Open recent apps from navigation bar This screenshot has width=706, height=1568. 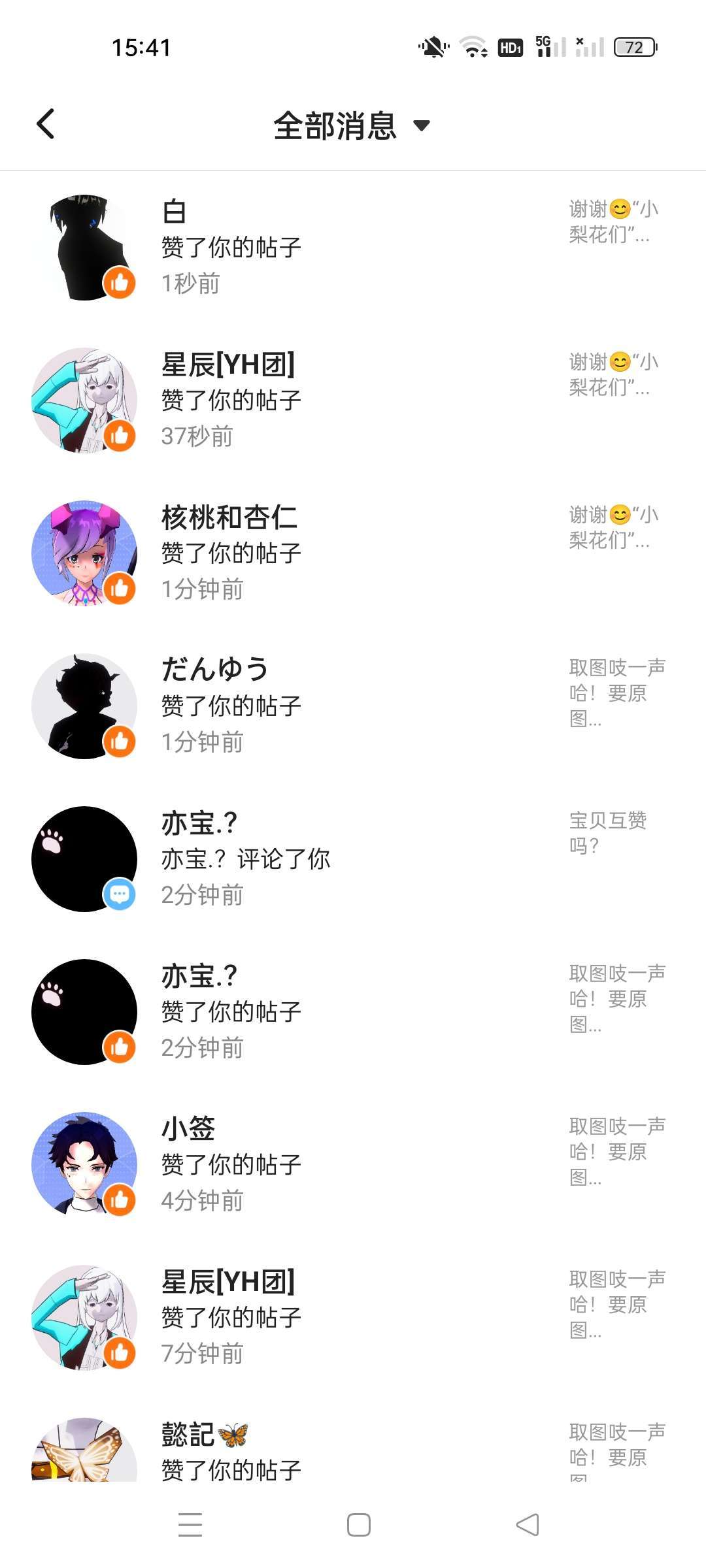190,1525
